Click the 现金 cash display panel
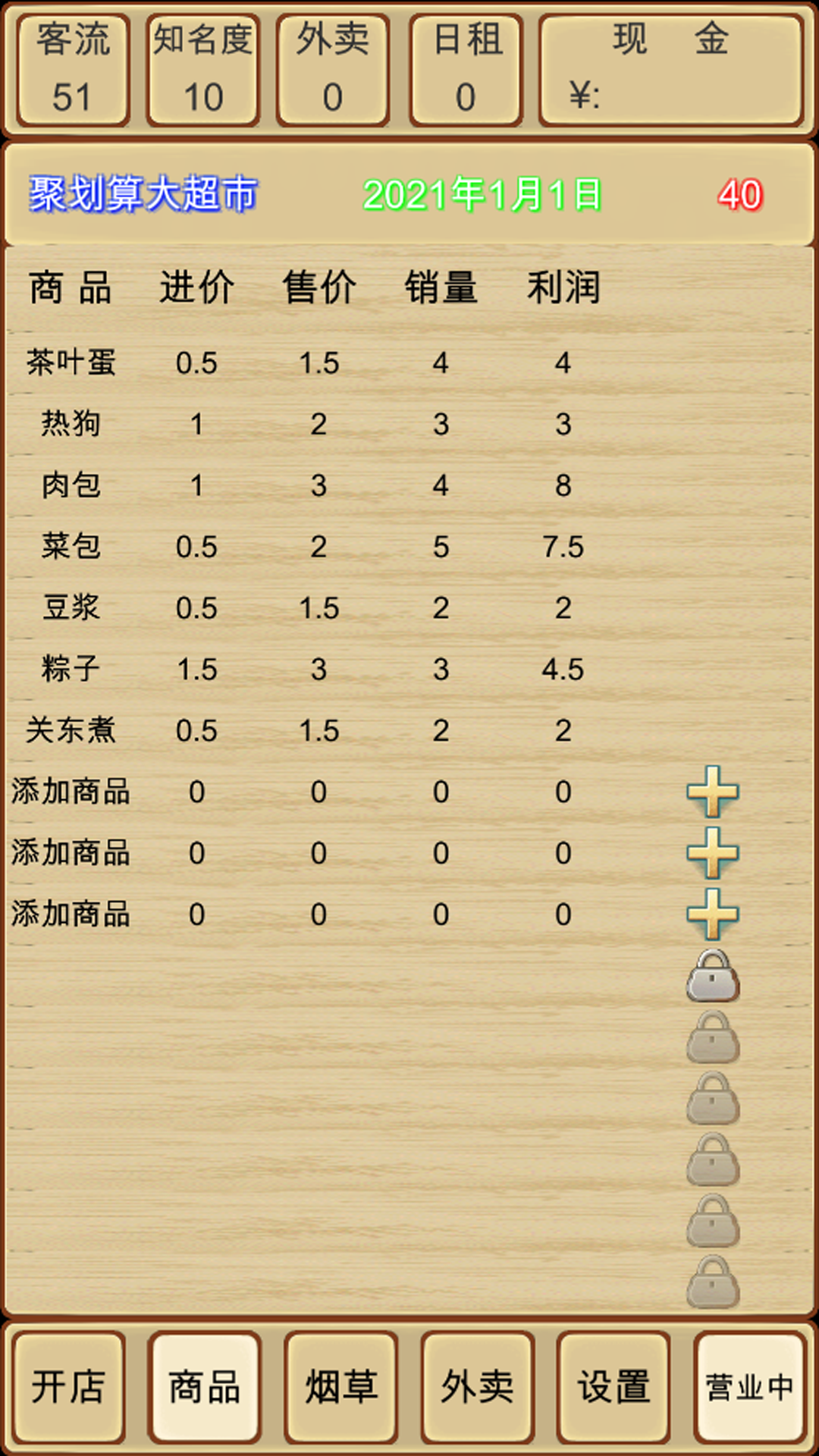This screenshot has height=1456, width=819. [670, 68]
